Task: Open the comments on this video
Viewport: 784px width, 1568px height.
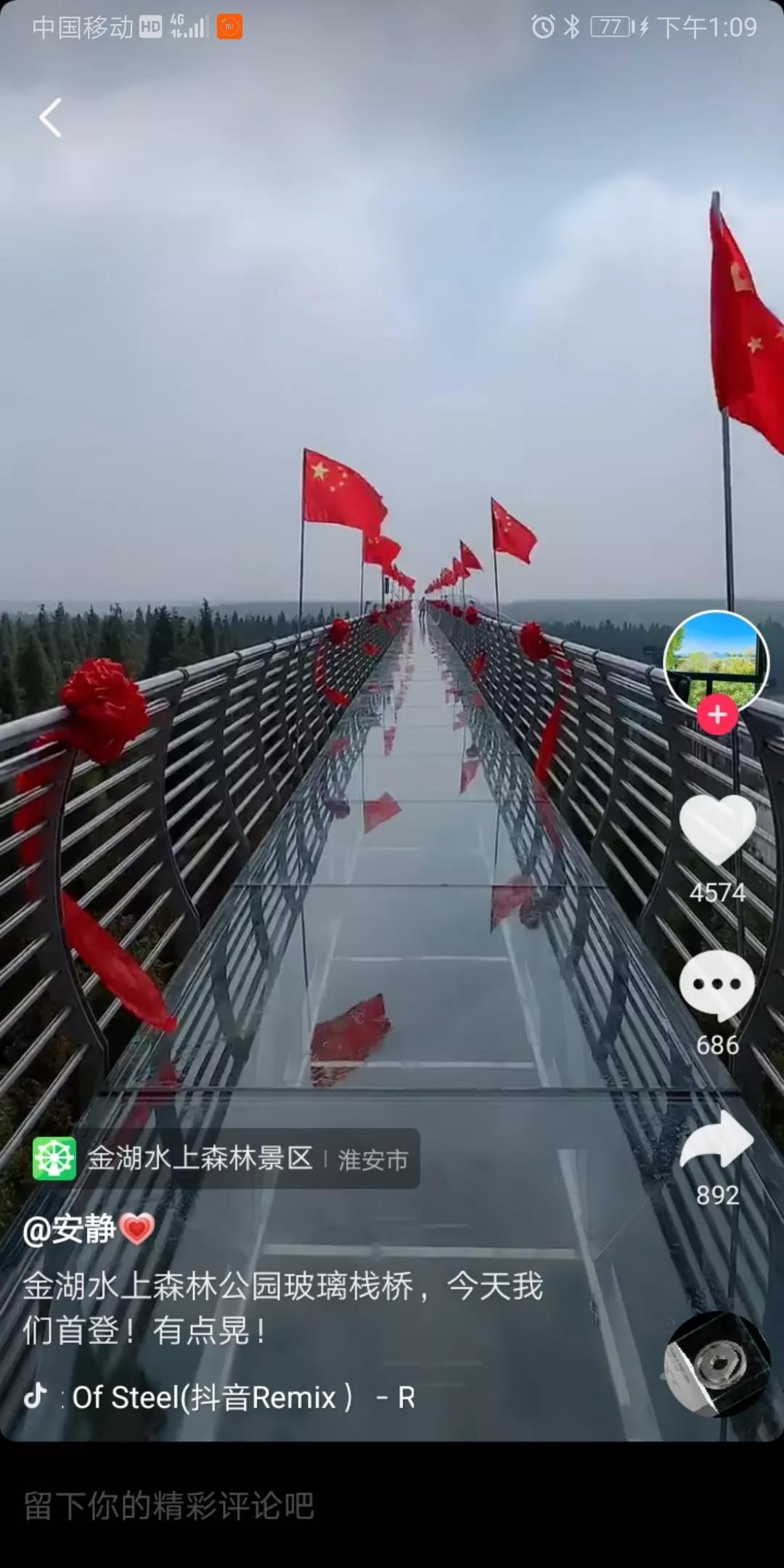Action: (x=717, y=984)
